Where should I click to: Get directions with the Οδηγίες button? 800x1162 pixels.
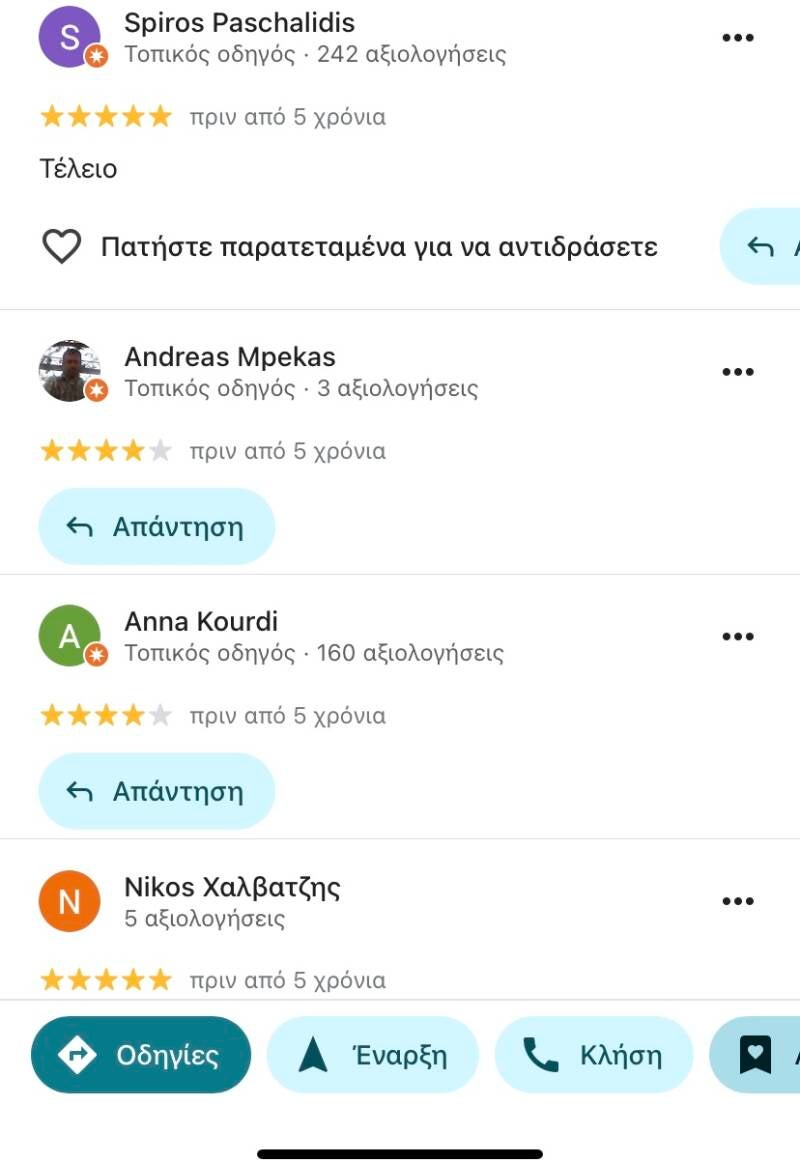tap(141, 1055)
